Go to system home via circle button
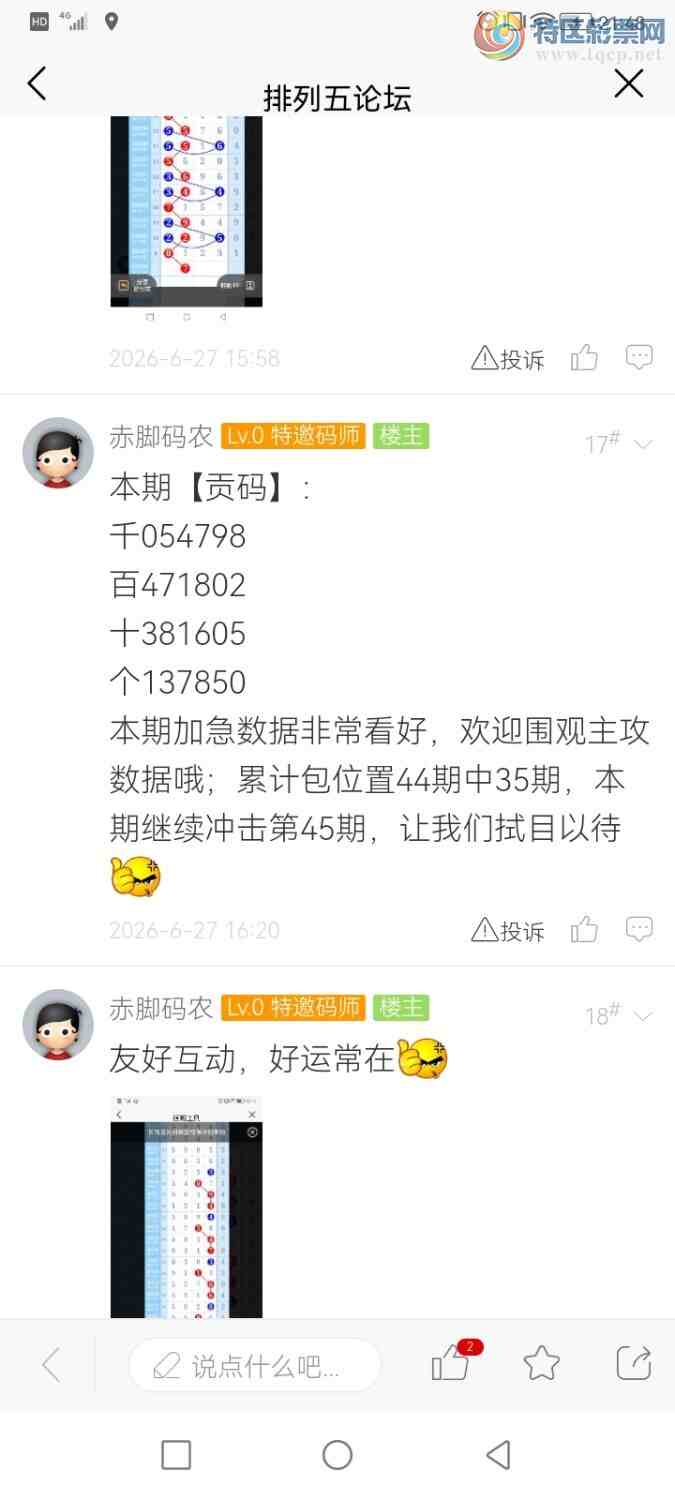The height and width of the screenshot is (1500, 675). [x=337, y=1455]
